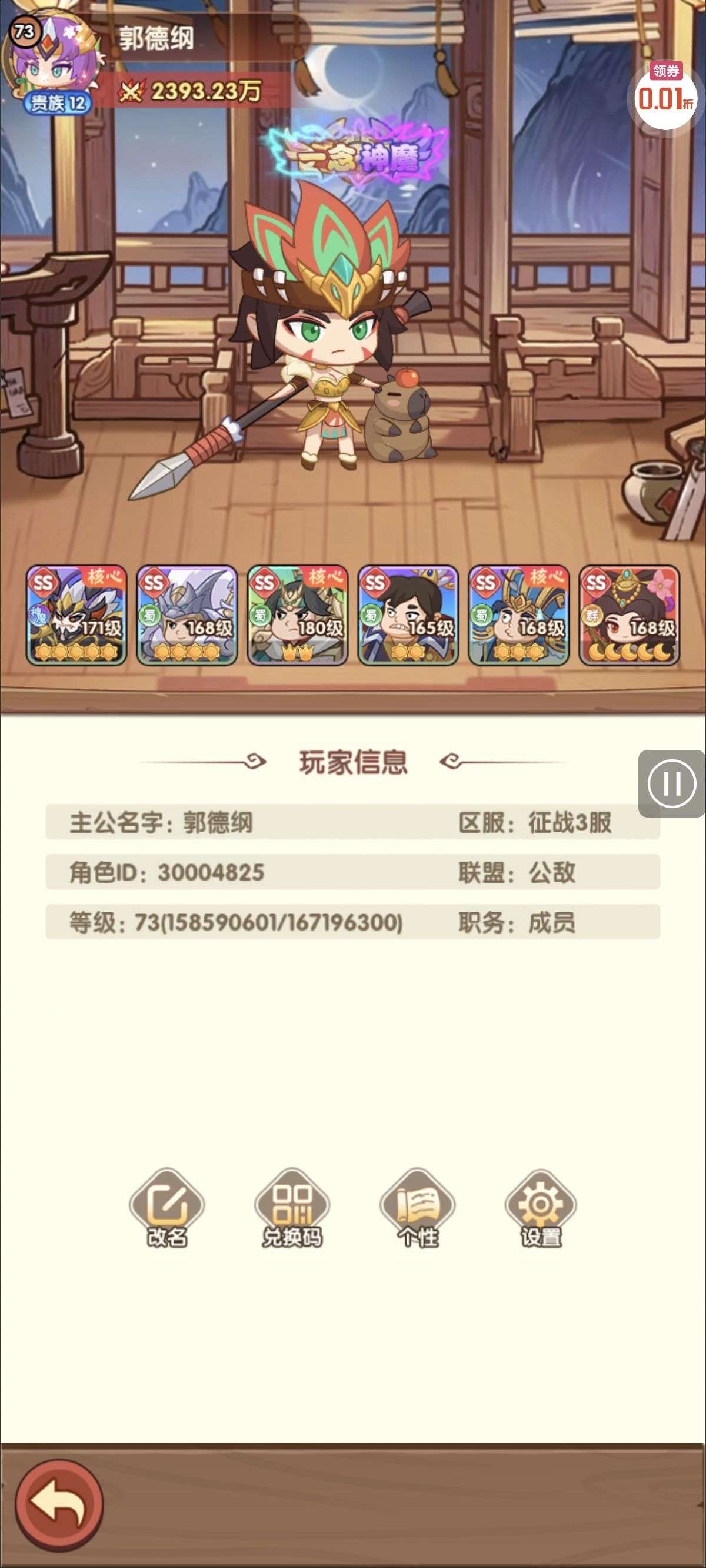
Task: Tap the pause floating button
Action: point(672,783)
